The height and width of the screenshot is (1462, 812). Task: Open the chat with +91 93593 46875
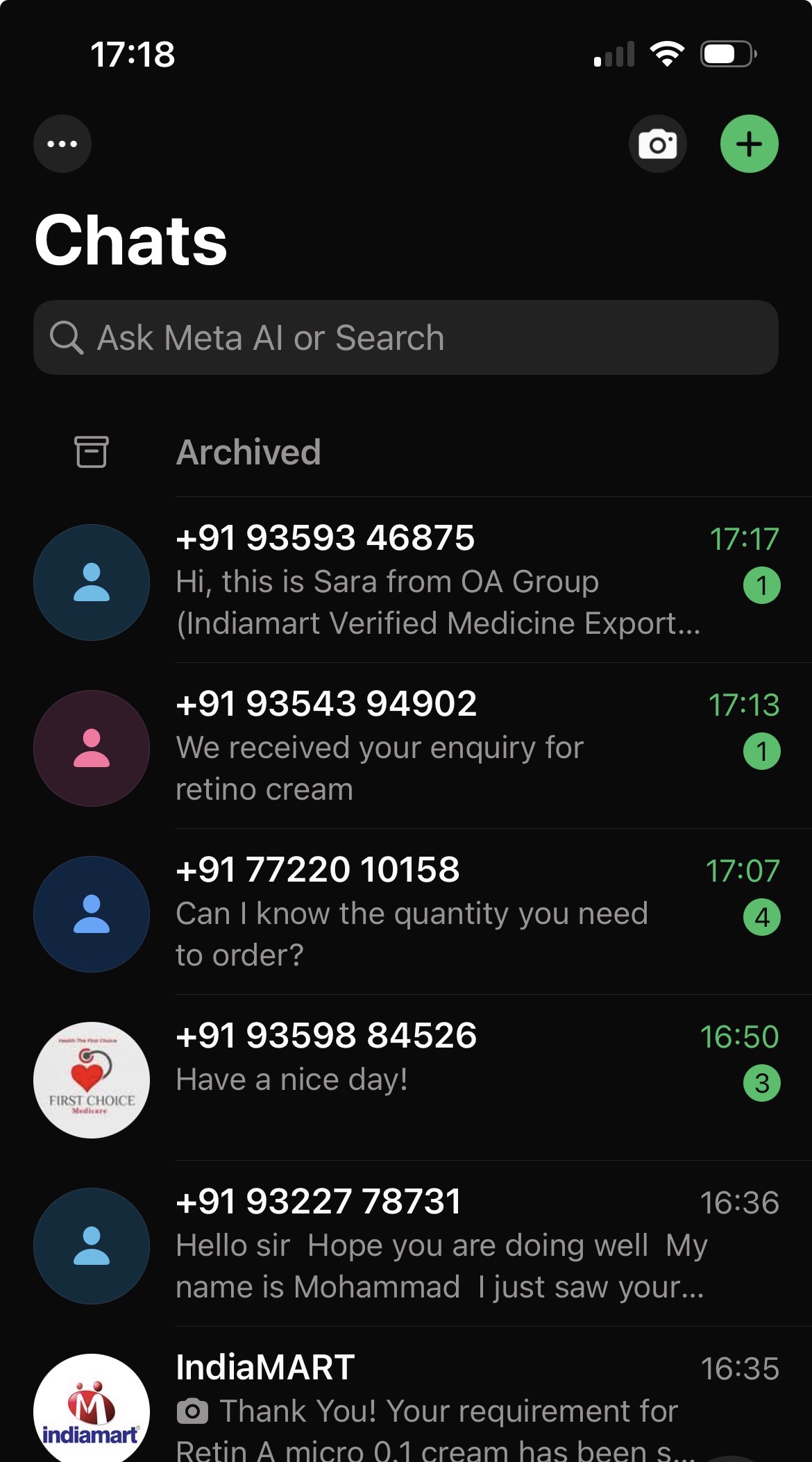pyautogui.click(x=437, y=580)
